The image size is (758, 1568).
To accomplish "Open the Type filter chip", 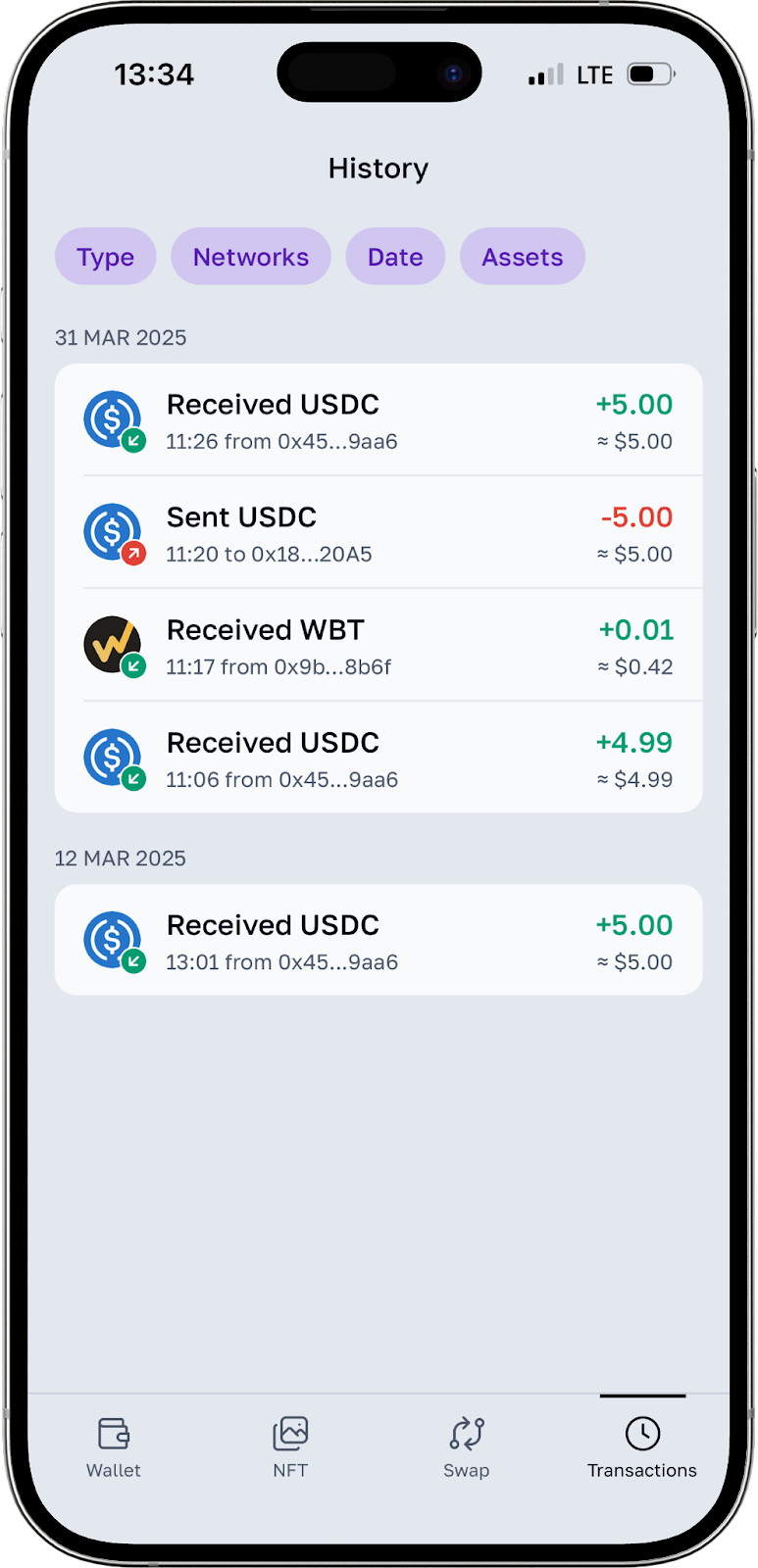I will [105, 257].
